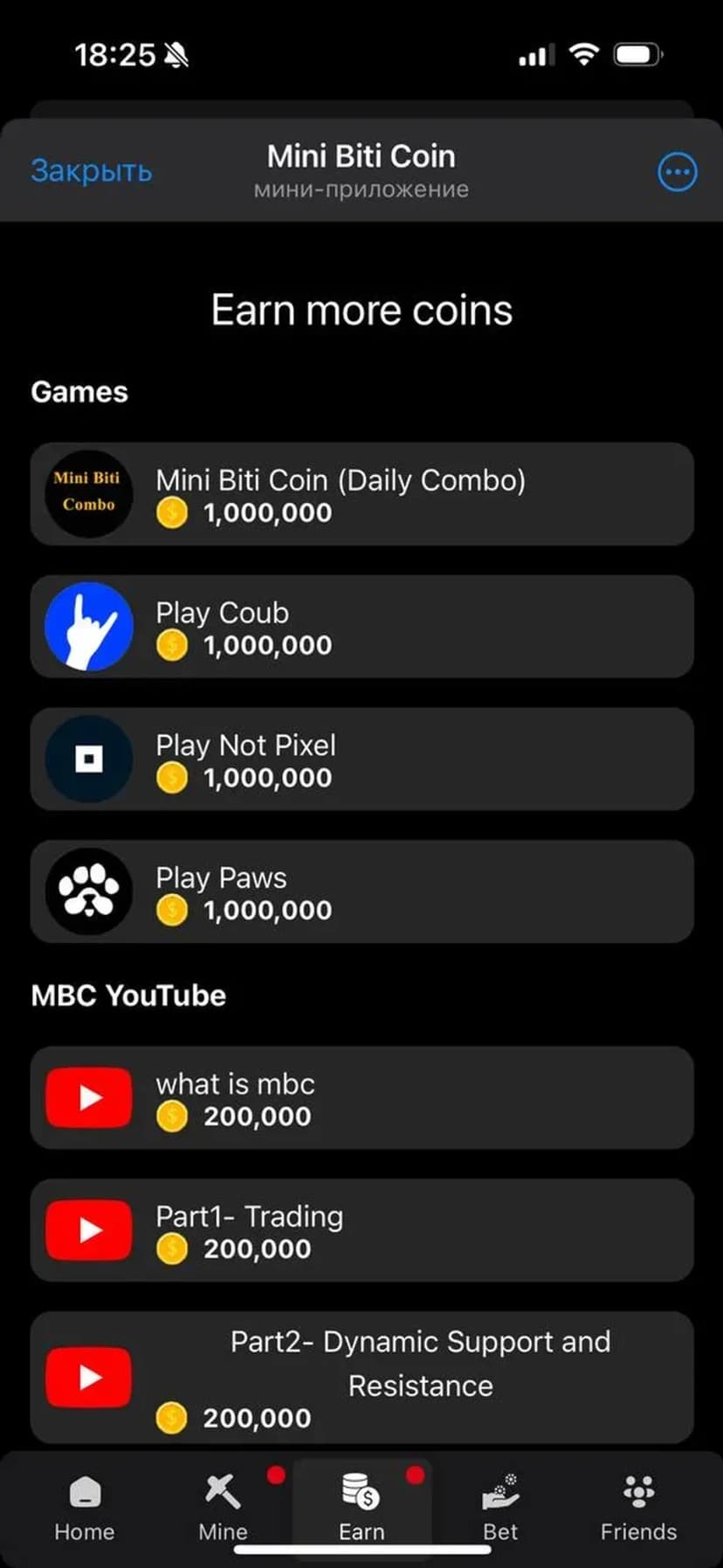Open Part2- Dynamic Support and Resistance task
Screen dimensions: 723x1568
pyautogui.click(x=361, y=1377)
